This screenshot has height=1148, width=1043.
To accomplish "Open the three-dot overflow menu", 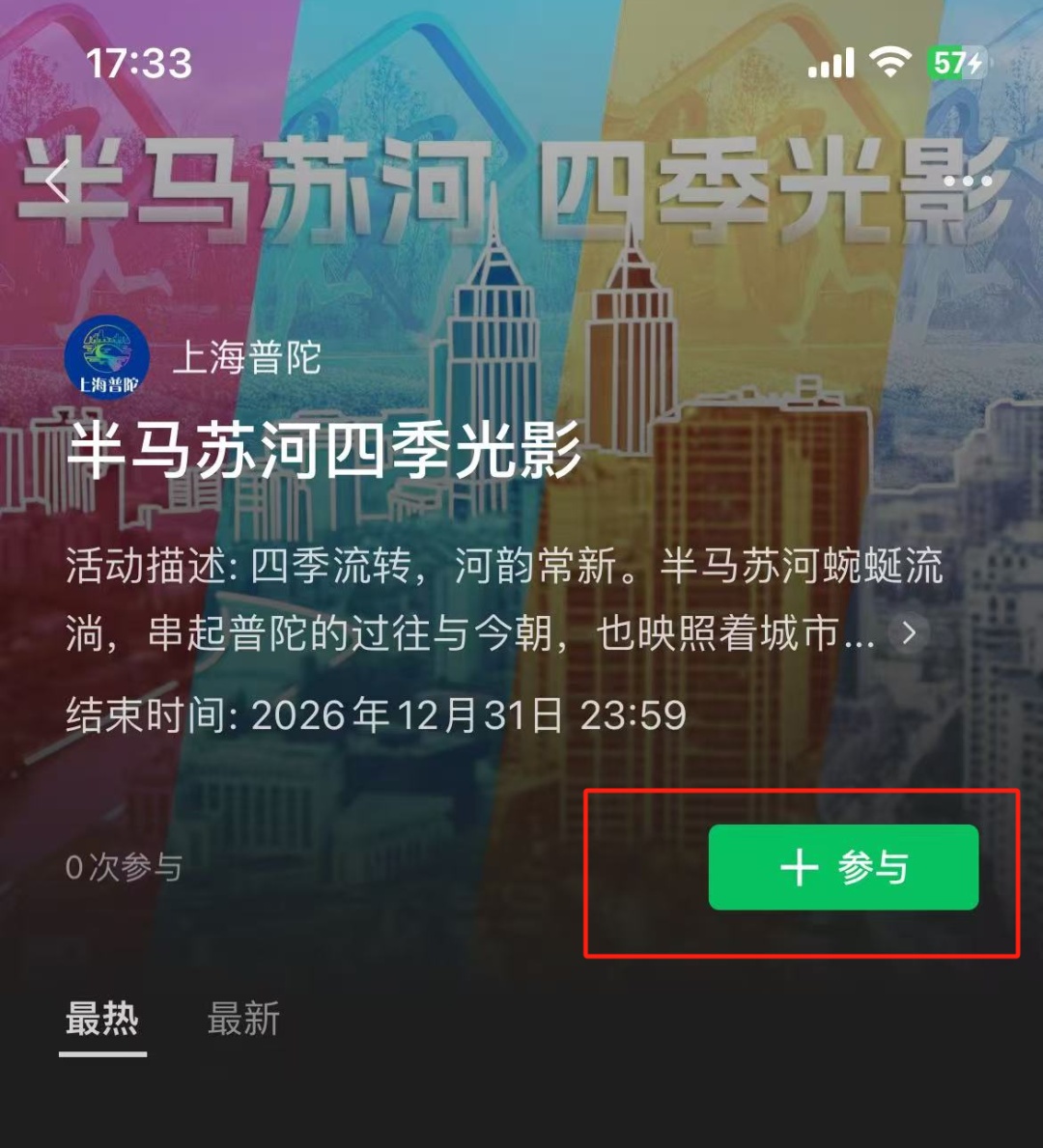I will (x=967, y=181).
